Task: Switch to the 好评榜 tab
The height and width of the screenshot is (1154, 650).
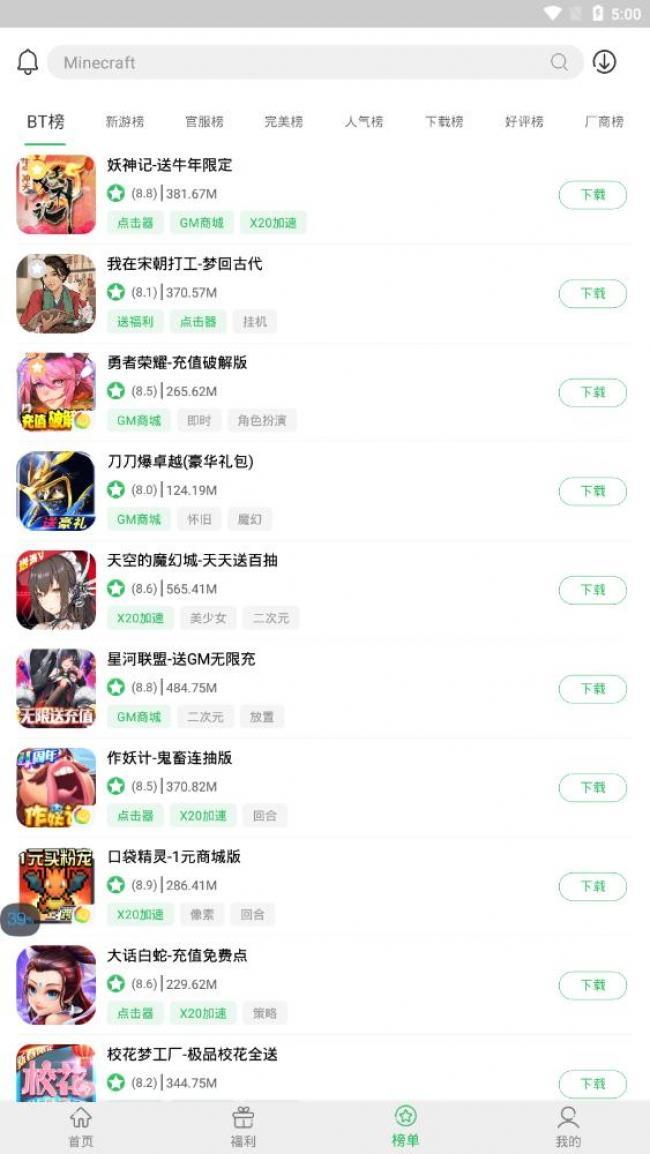Action: (x=524, y=122)
